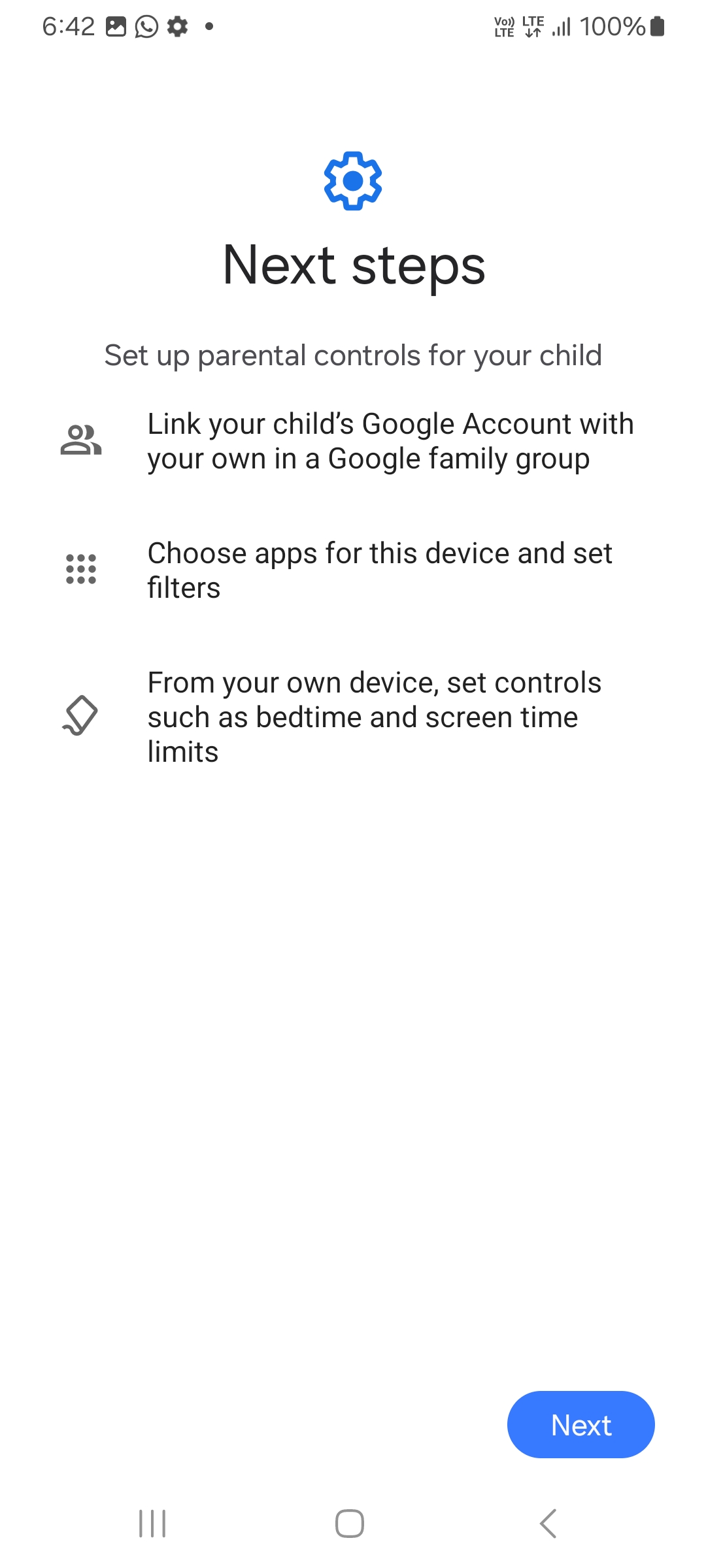Tap the Settings gear notification icon
The image size is (706, 1568).
tap(176, 26)
